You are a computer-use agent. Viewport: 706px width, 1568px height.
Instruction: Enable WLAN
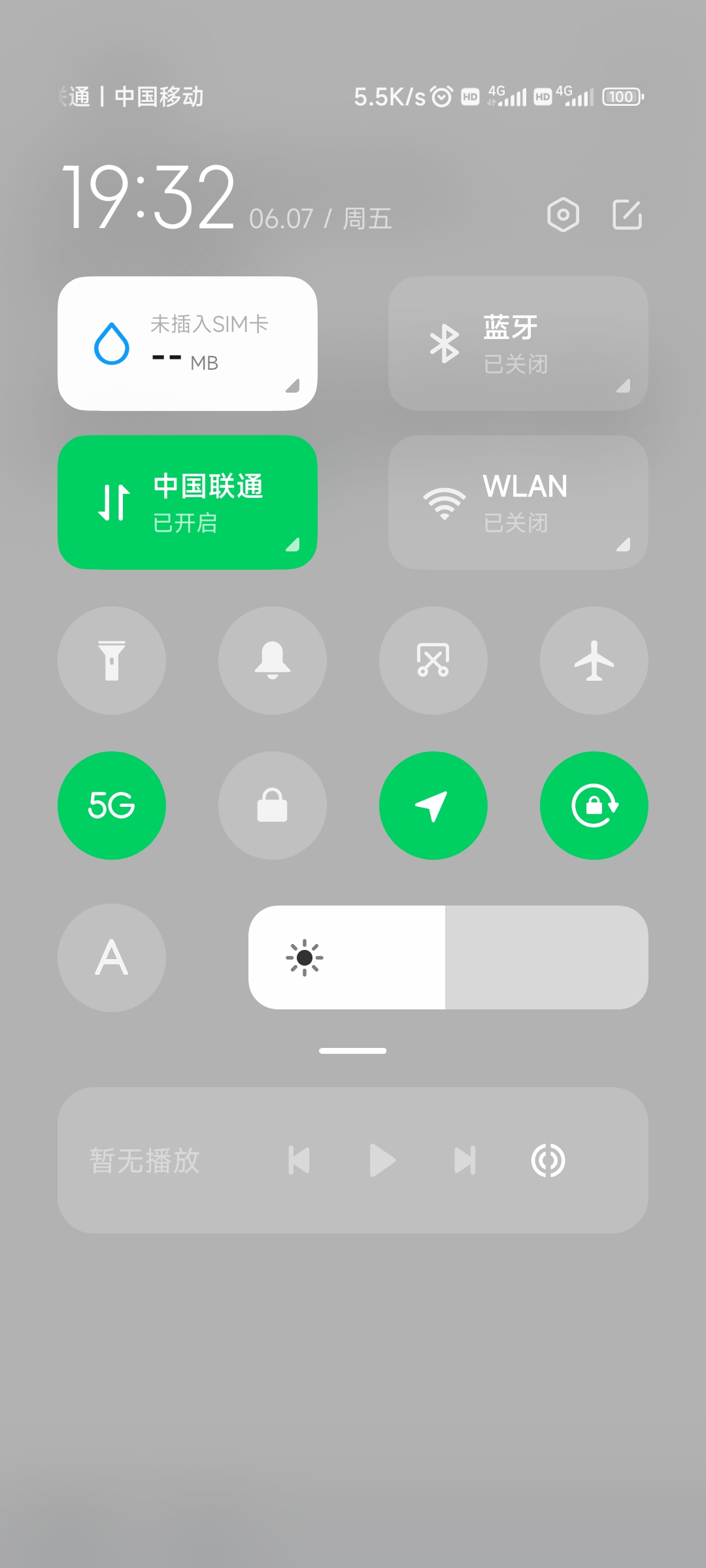click(518, 502)
